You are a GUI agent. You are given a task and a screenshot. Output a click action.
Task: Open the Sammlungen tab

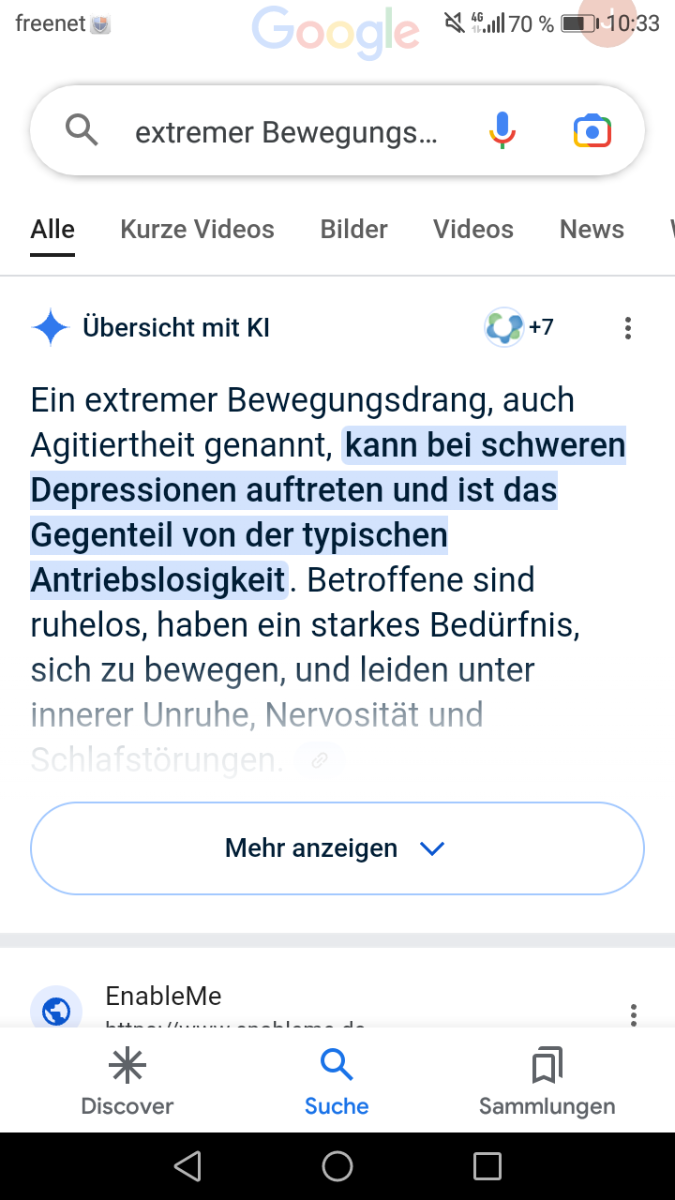546,1082
